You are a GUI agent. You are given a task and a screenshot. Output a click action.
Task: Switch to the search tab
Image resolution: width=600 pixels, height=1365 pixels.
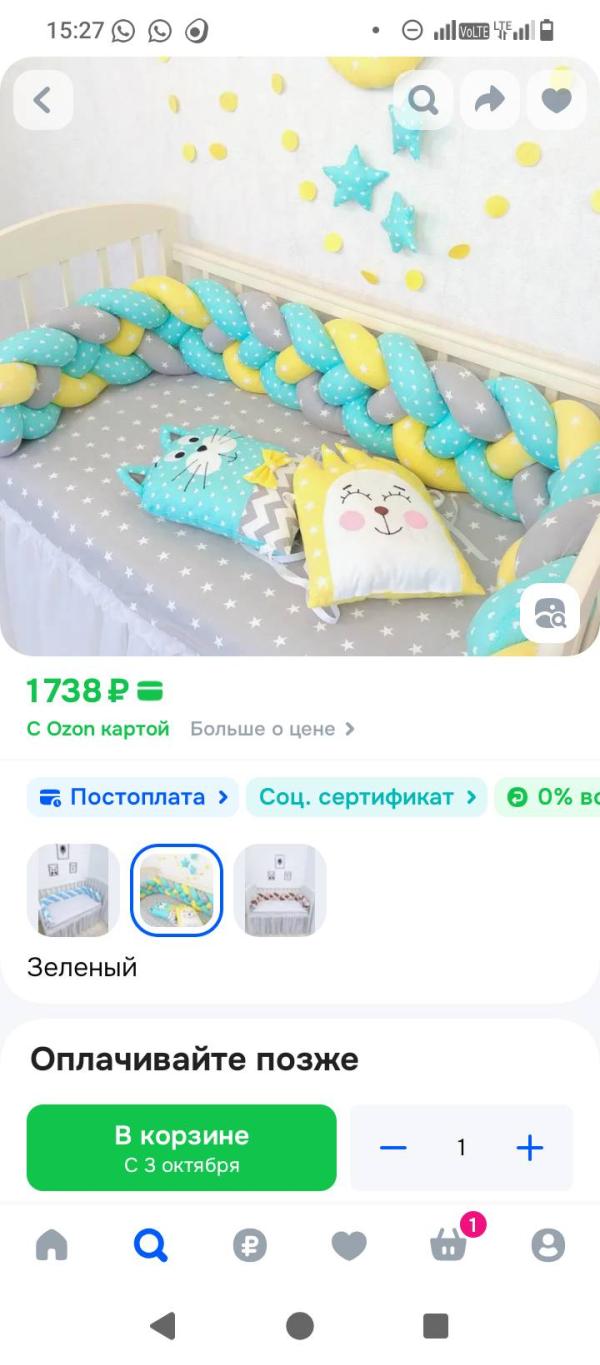click(x=151, y=1245)
